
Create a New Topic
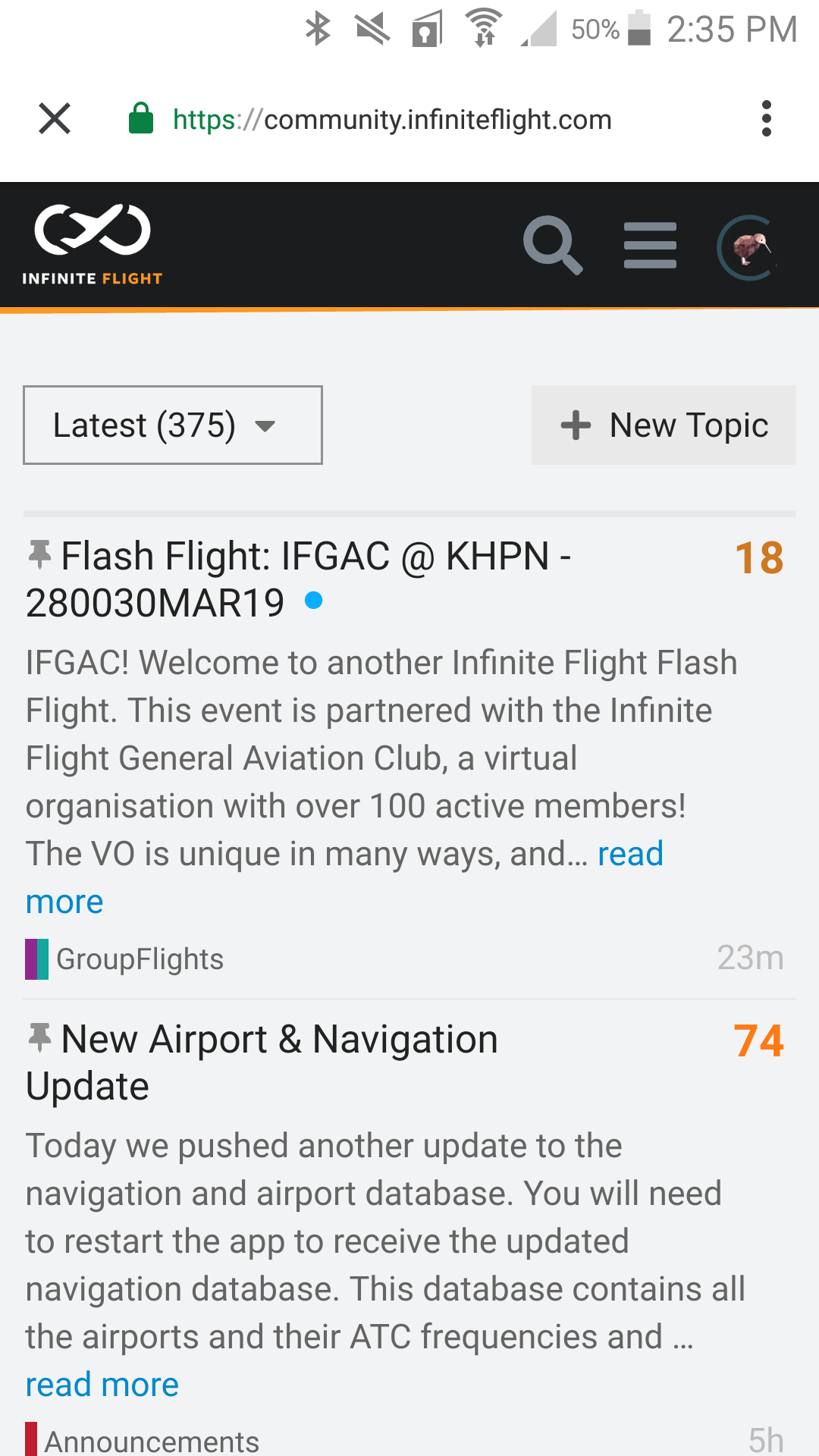pyautogui.click(x=664, y=425)
